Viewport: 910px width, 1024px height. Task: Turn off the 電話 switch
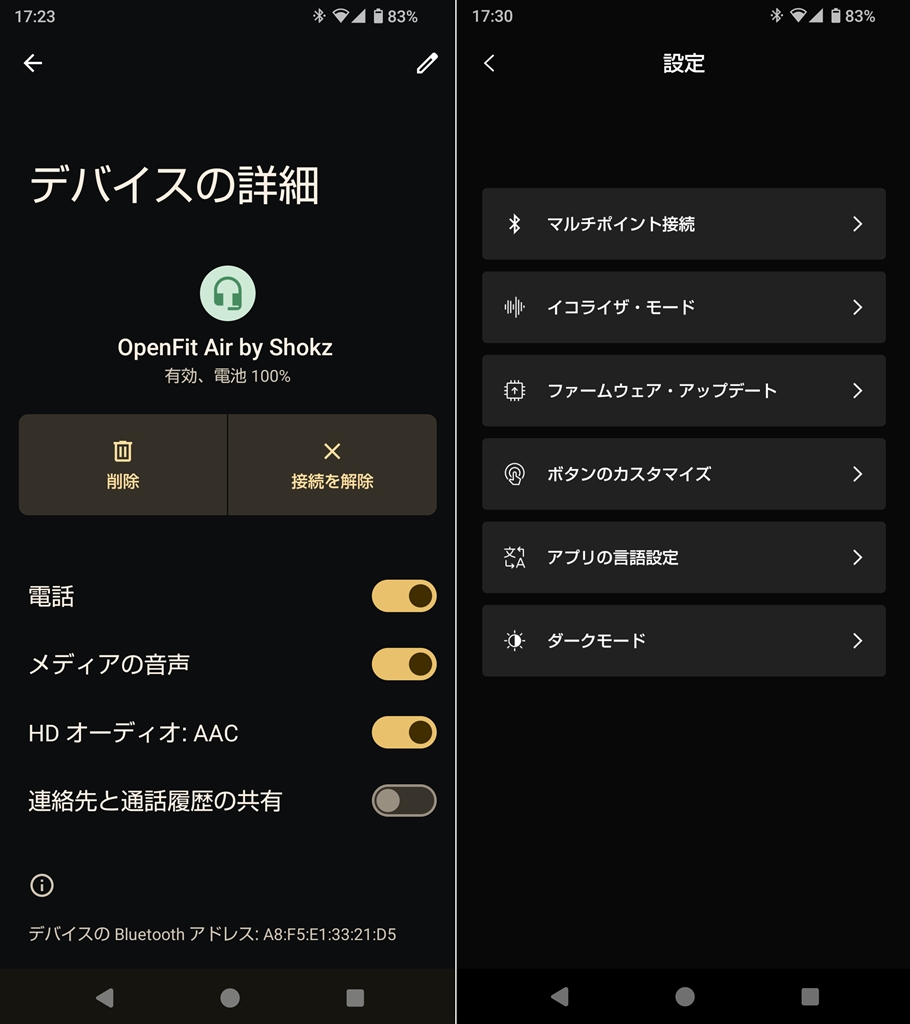pyautogui.click(x=404, y=596)
